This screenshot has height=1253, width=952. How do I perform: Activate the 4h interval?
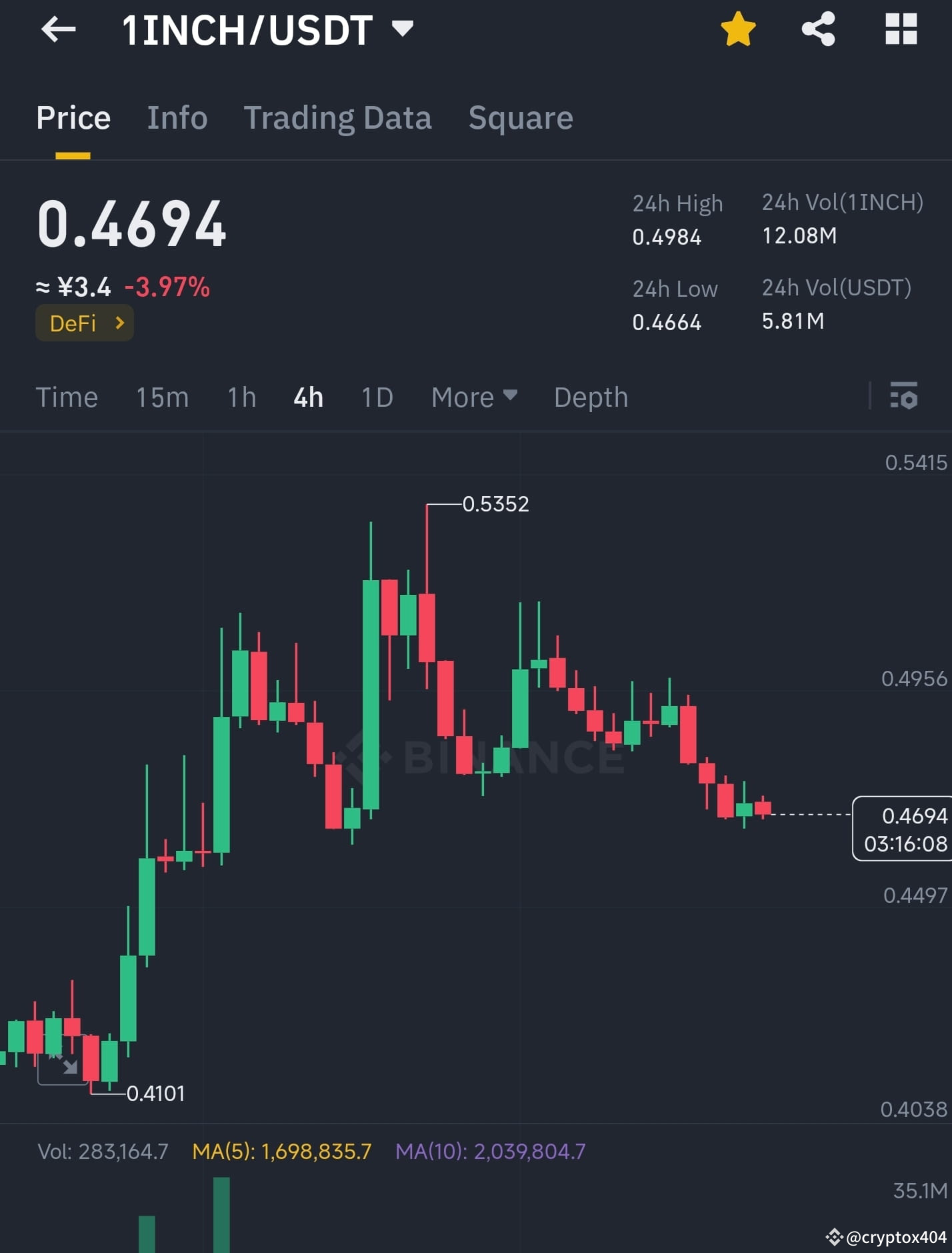(307, 397)
